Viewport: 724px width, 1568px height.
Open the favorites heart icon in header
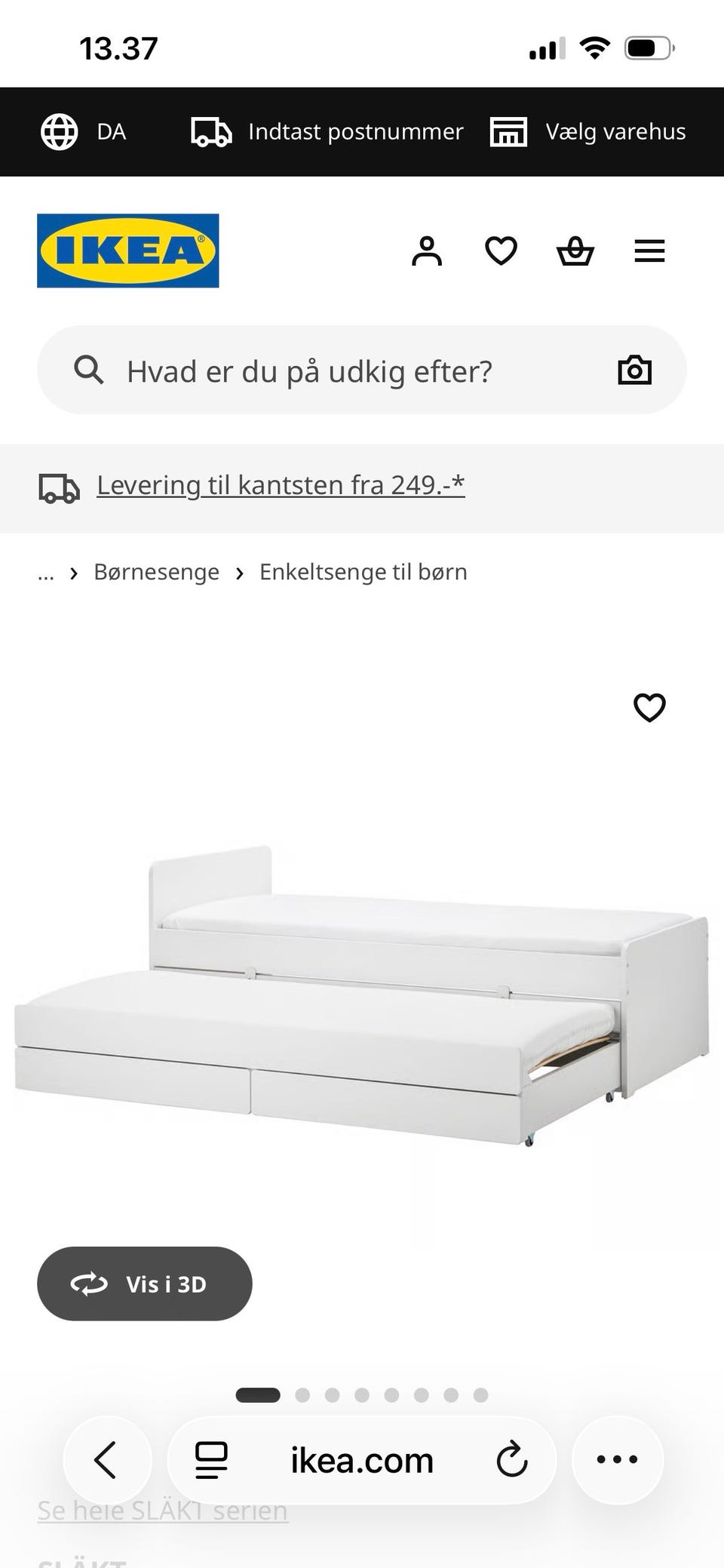click(501, 251)
